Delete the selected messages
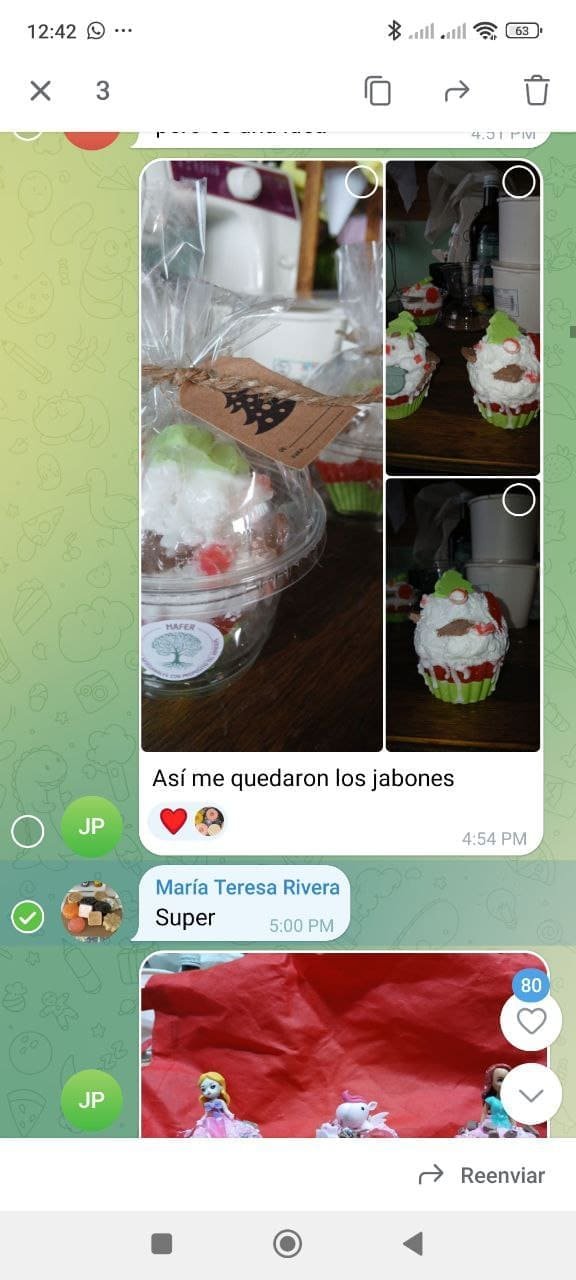The width and height of the screenshot is (576, 1280). (x=537, y=90)
